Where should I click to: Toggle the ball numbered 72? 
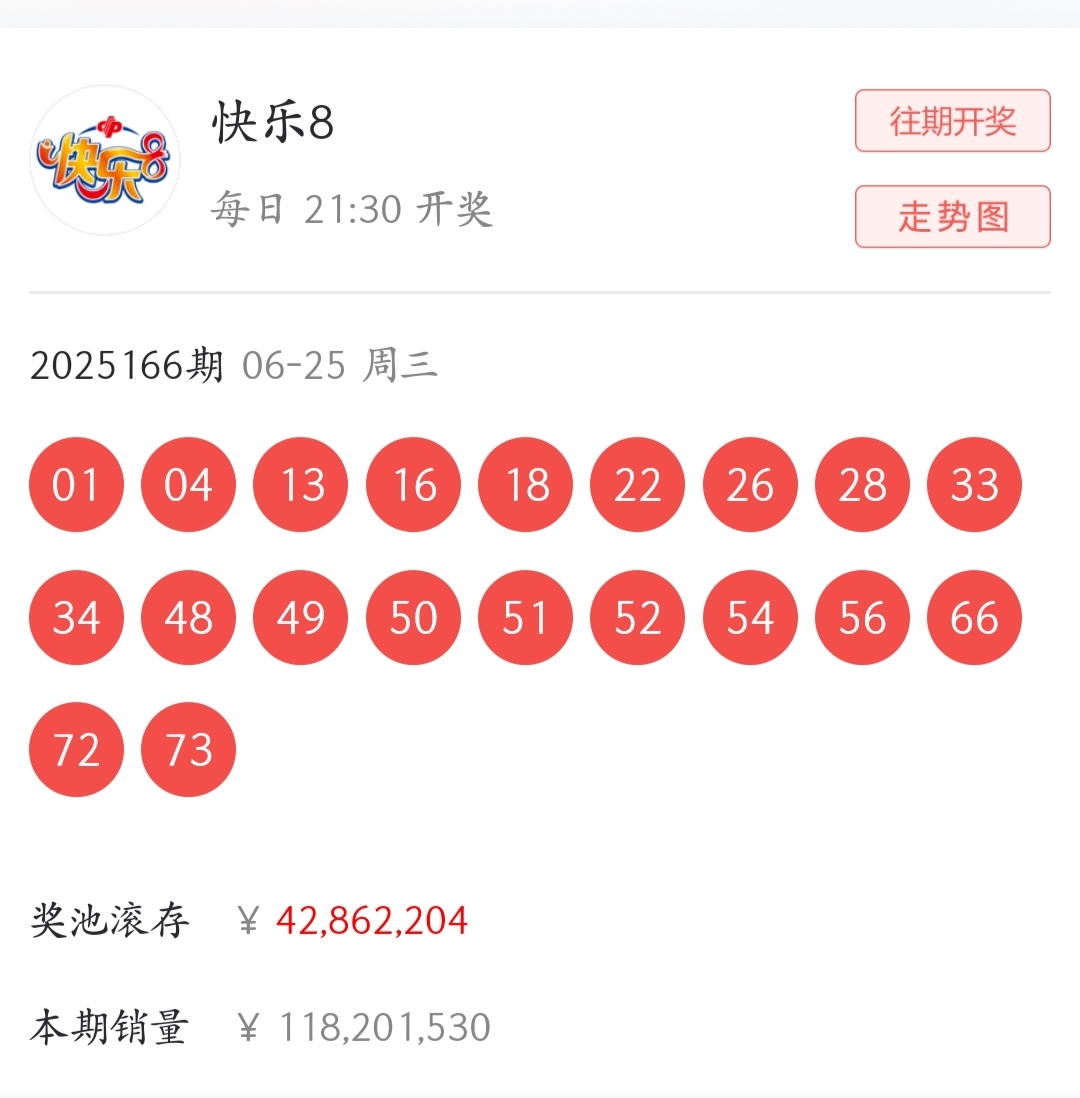(76, 749)
